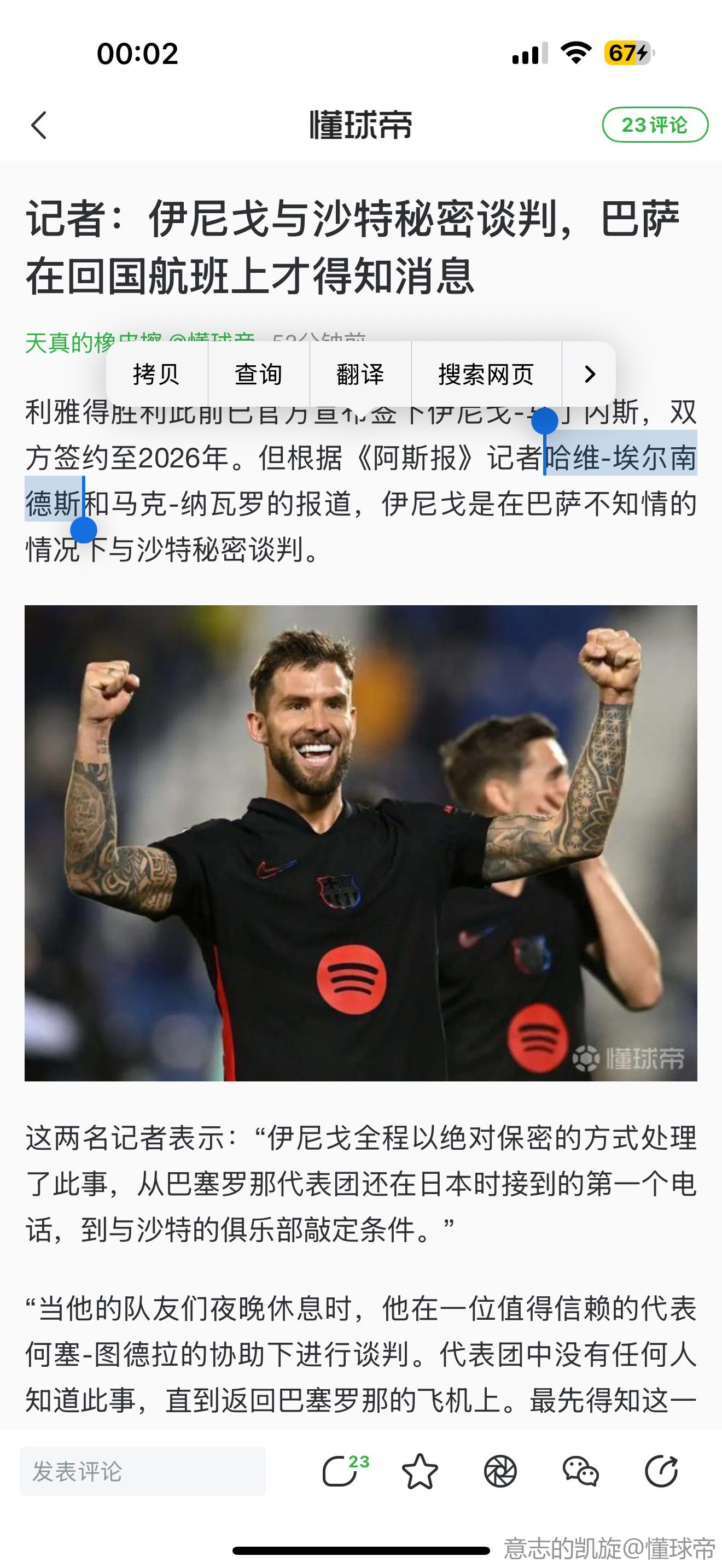Copy selected text with 拷贝
The image size is (722, 1568).
pos(156,374)
